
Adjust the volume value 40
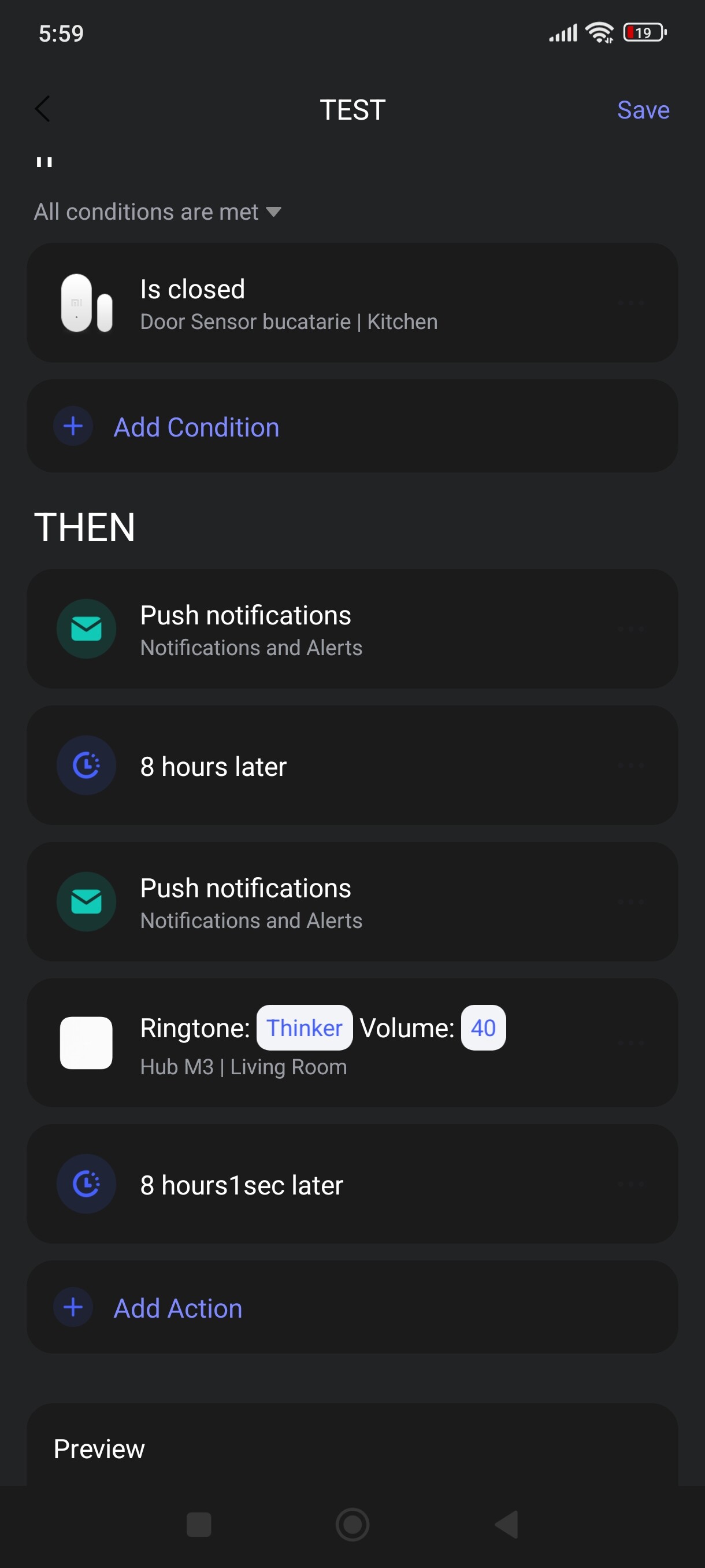(483, 1027)
